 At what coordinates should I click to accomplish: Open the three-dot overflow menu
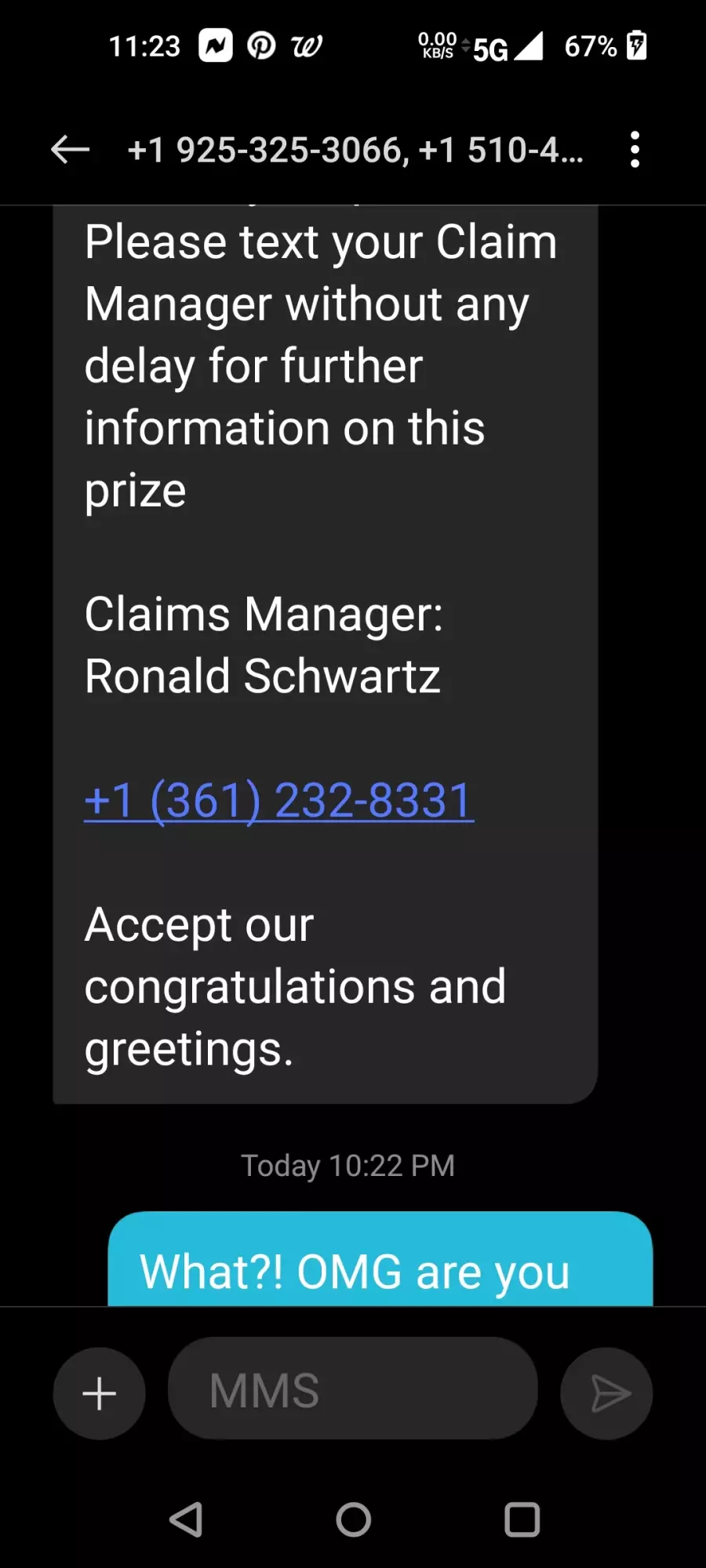click(x=635, y=149)
